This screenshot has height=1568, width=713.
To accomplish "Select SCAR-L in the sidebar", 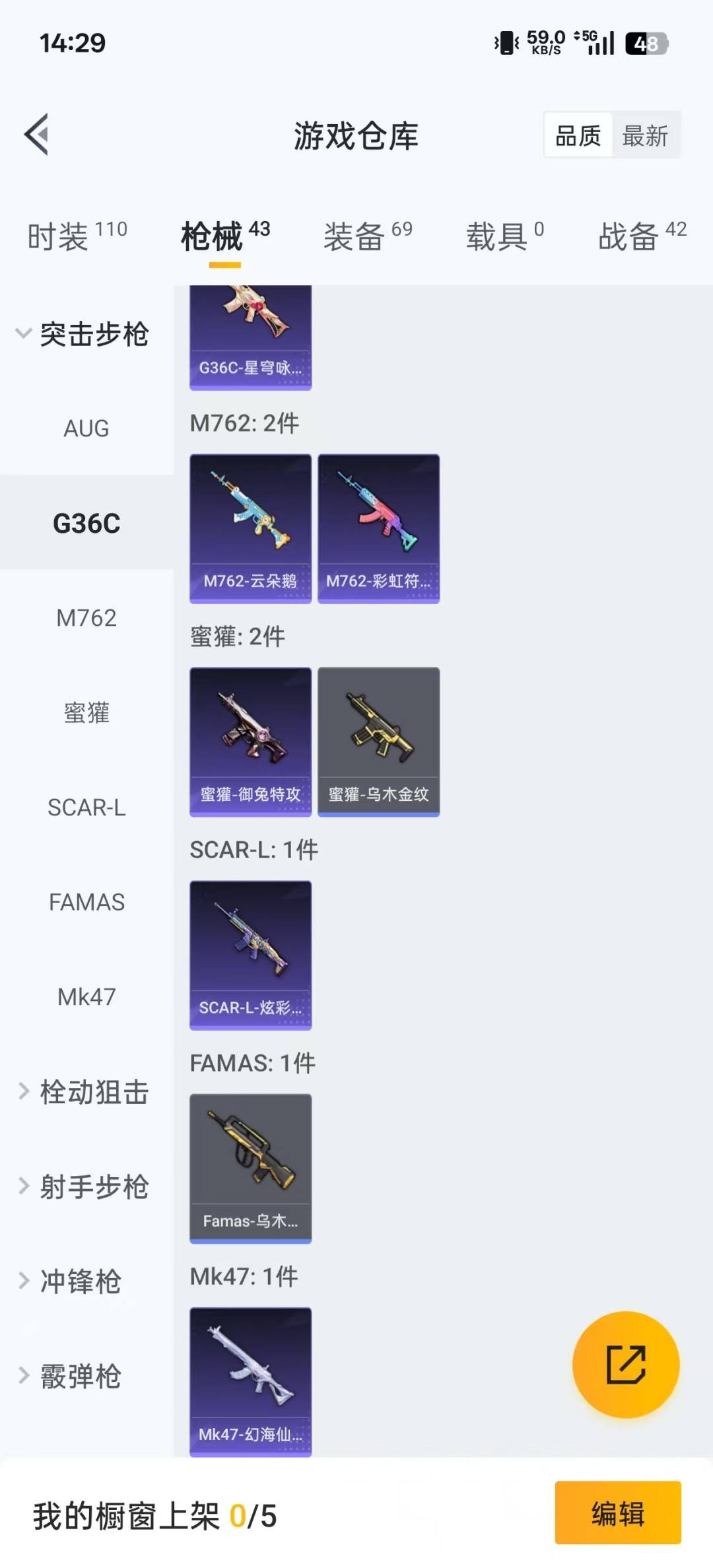I will pos(86,807).
